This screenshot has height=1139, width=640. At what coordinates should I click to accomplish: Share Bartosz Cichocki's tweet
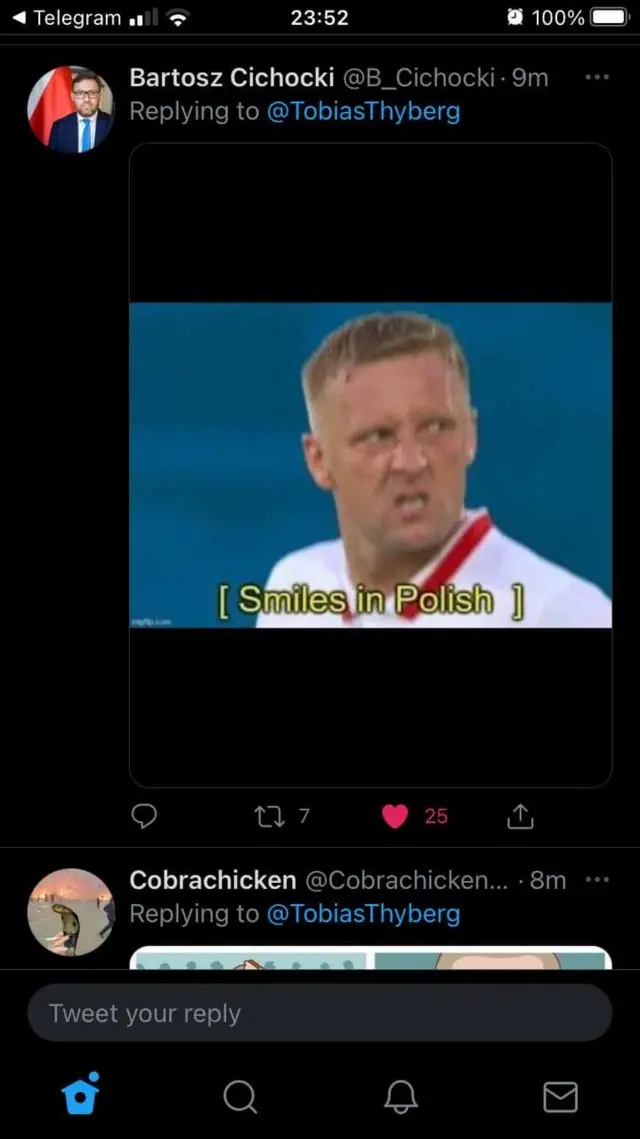click(x=520, y=816)
